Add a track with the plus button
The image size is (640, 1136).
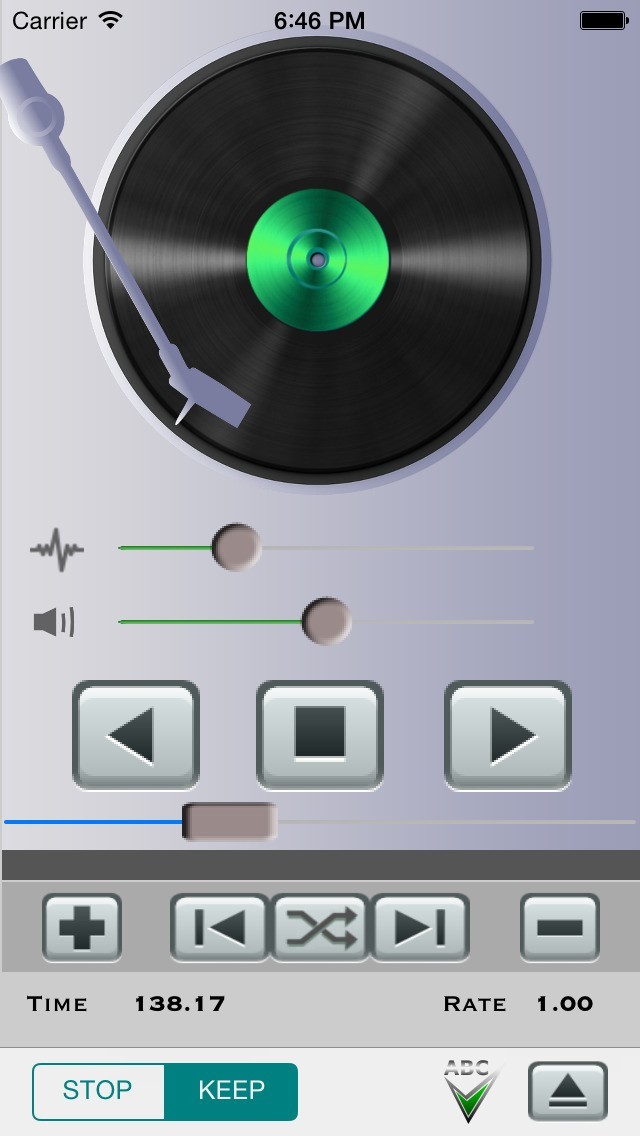click(82, 928)
